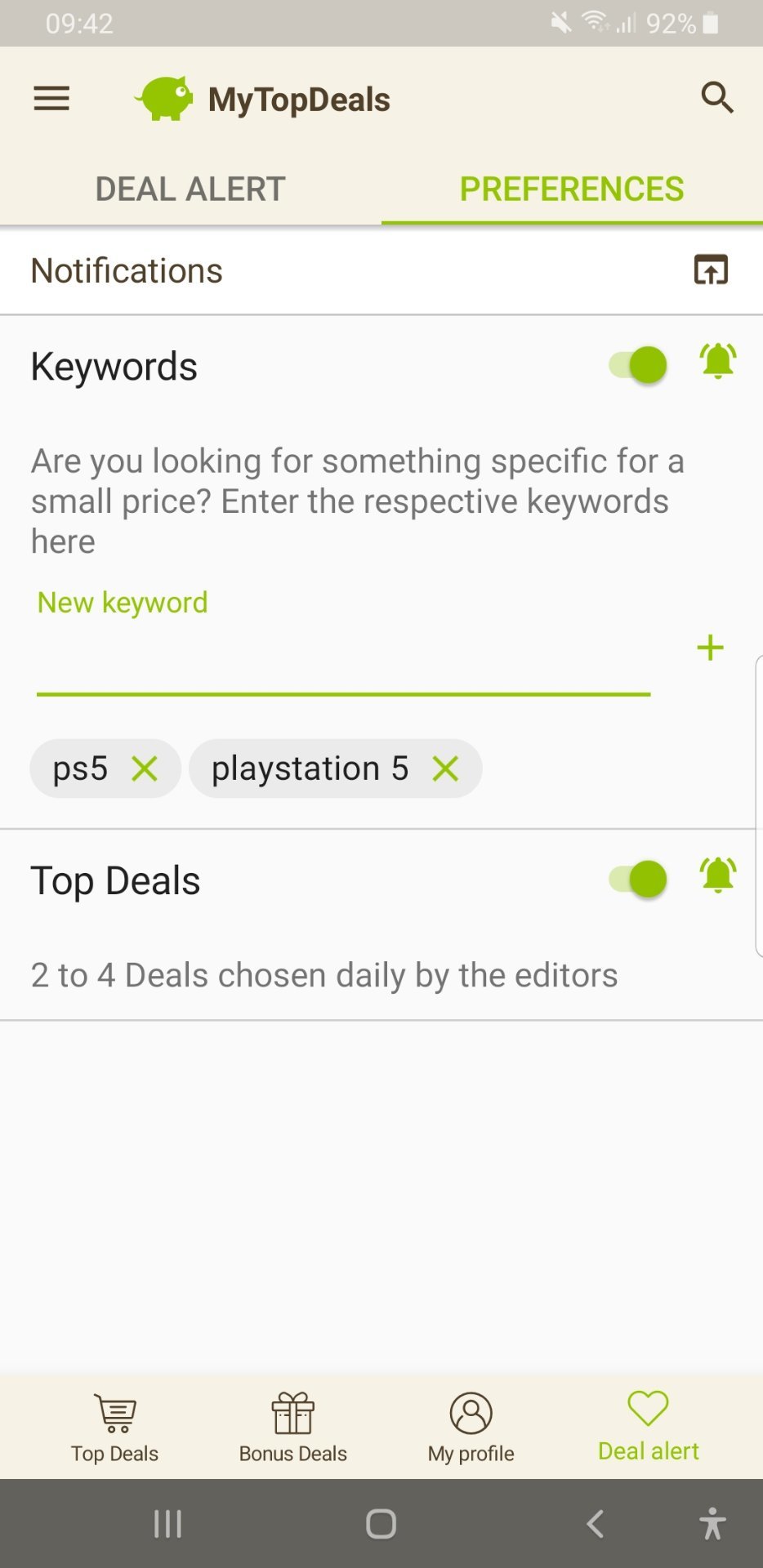Open notification settings via Notifications icon
Screen dimensions: 763x1568
click(710, 270)
